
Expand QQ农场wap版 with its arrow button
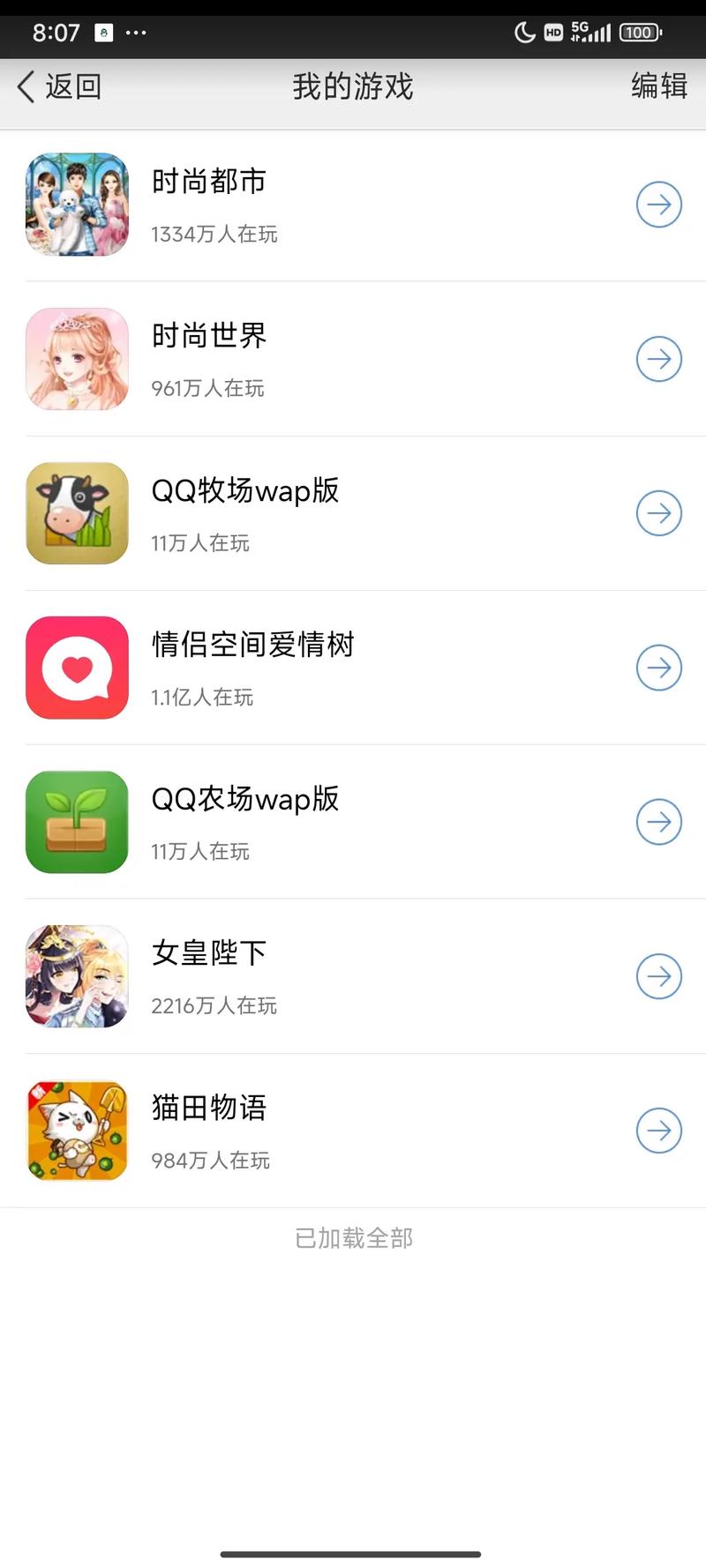tap(659, 822)
